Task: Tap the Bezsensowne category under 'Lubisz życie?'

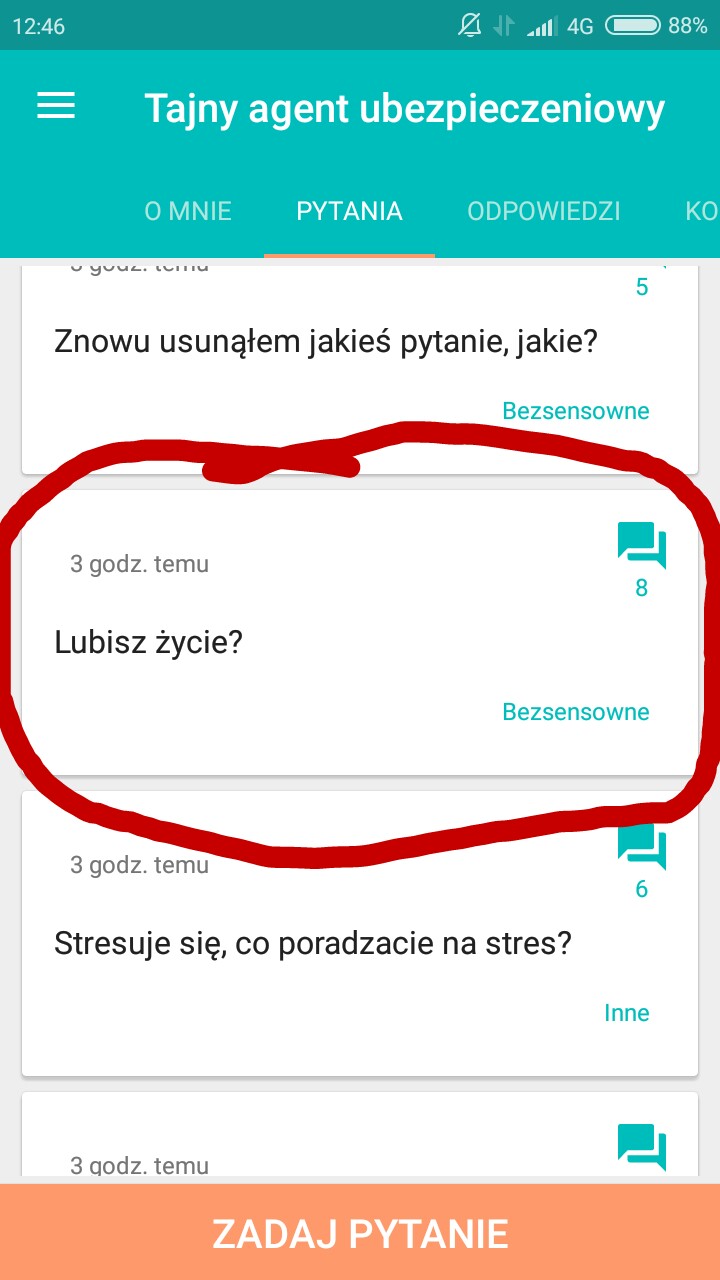Action: pyautogui.click(x=575, y=712)
